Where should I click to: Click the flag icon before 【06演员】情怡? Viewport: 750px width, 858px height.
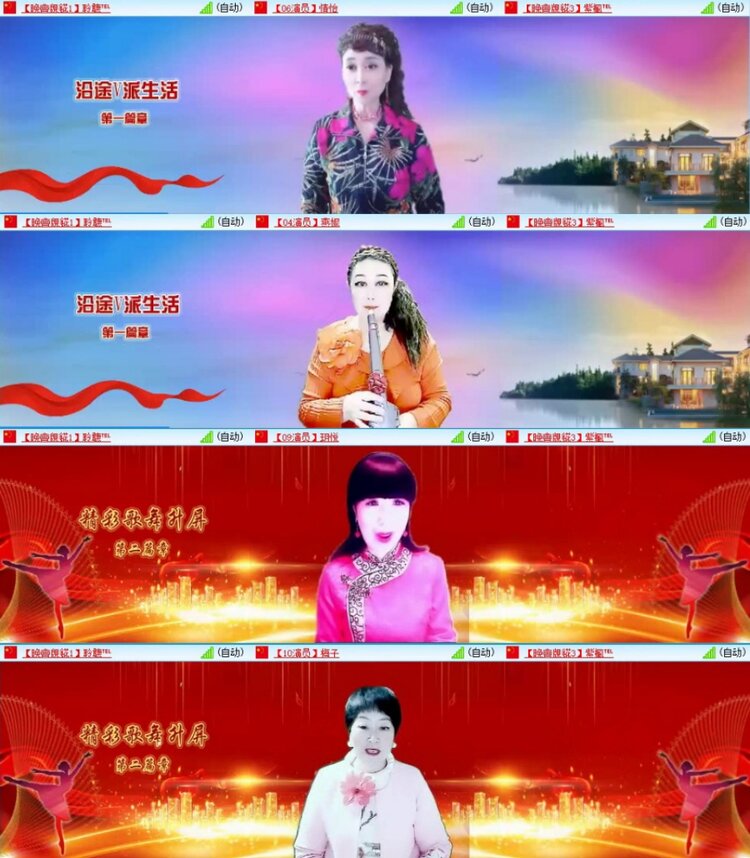tap(263, 8)
